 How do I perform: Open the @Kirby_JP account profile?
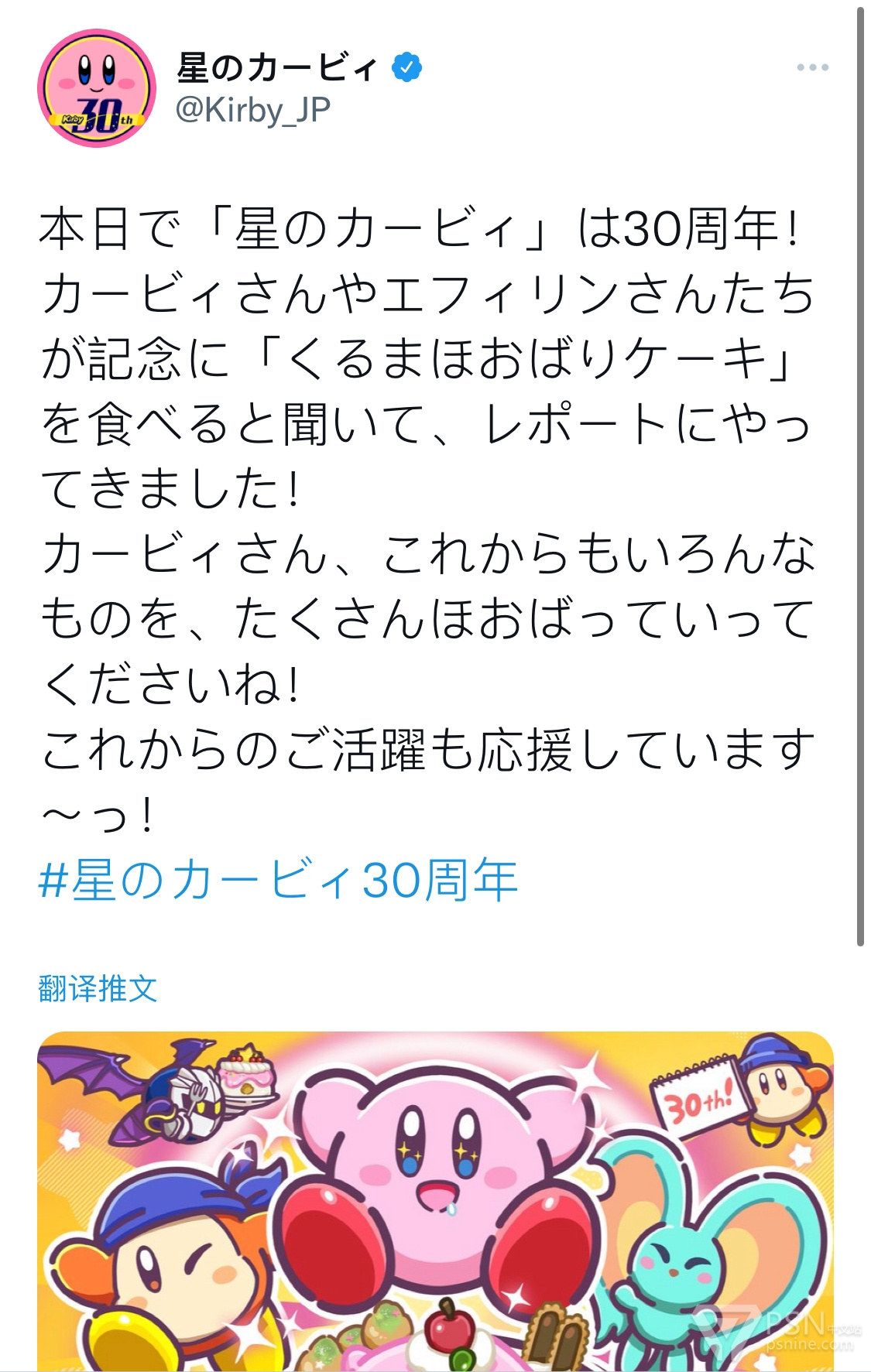(x=253, y=111)
